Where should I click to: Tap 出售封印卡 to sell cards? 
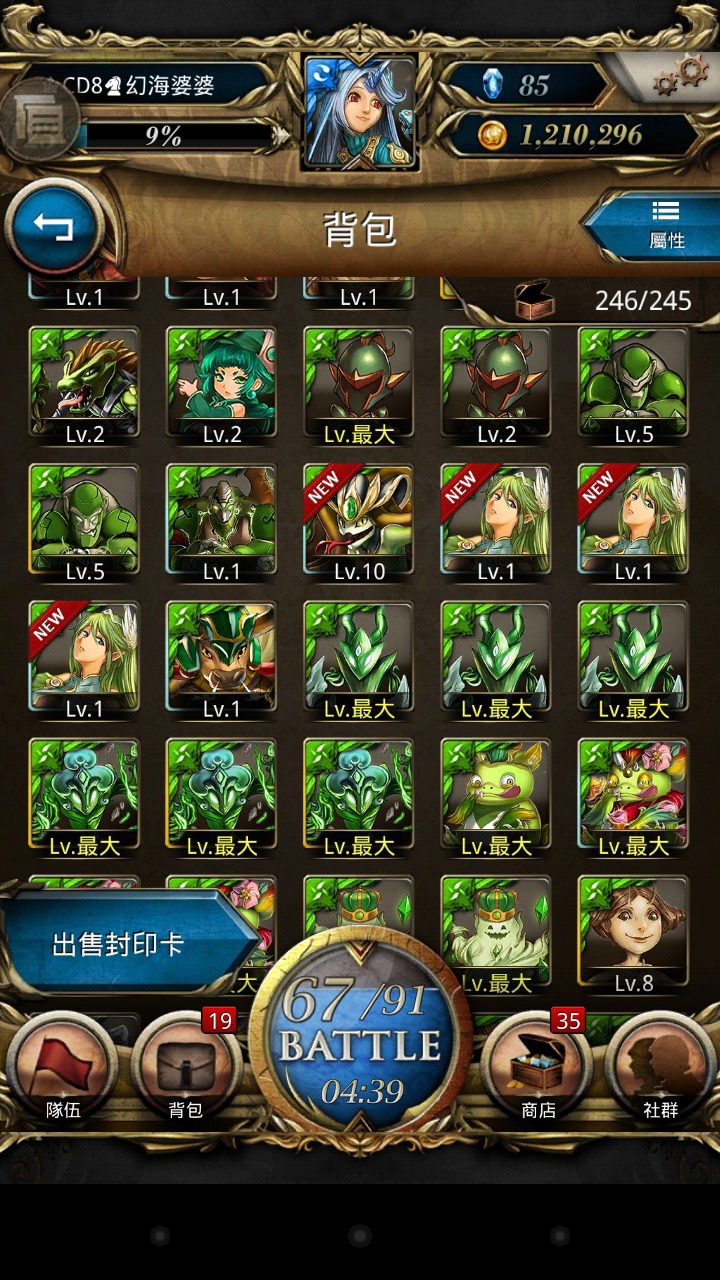[120, 944]
